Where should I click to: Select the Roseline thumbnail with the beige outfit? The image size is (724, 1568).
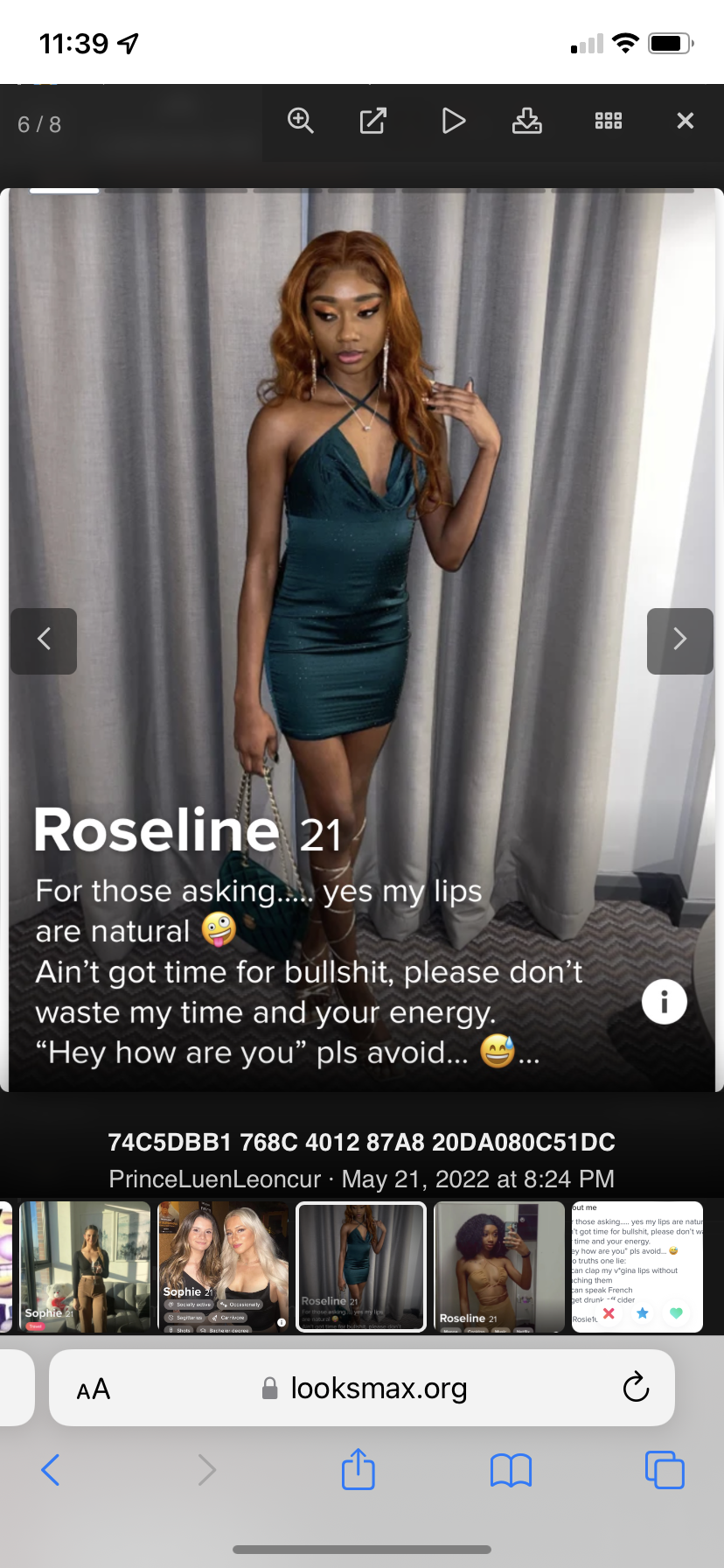[499, 1266]
